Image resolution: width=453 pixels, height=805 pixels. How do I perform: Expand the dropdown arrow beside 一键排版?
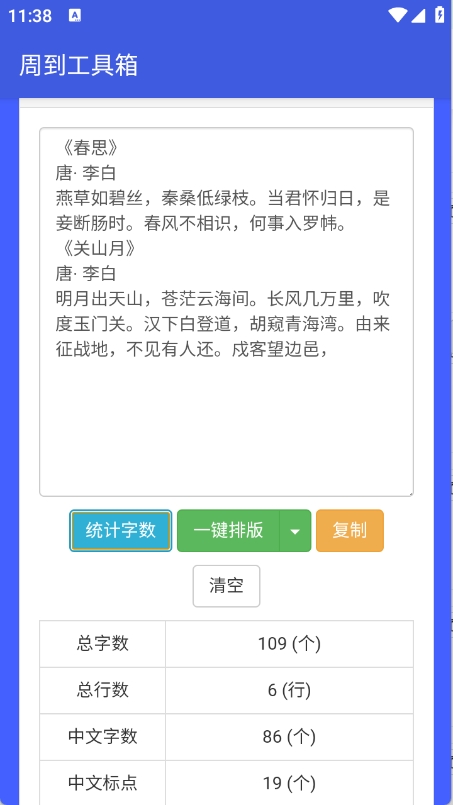click(x=295, y=530)
